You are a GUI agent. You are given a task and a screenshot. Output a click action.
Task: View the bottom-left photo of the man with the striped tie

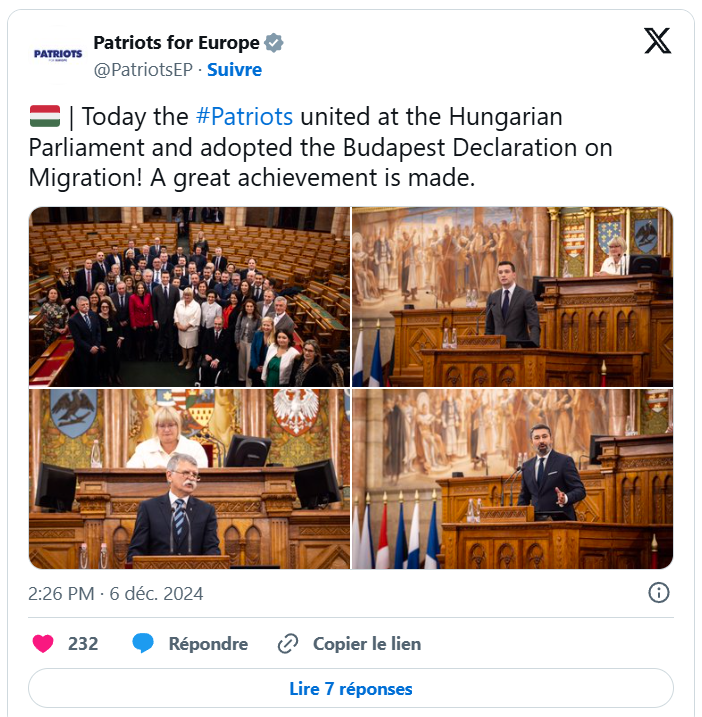(x=189, y=479)
